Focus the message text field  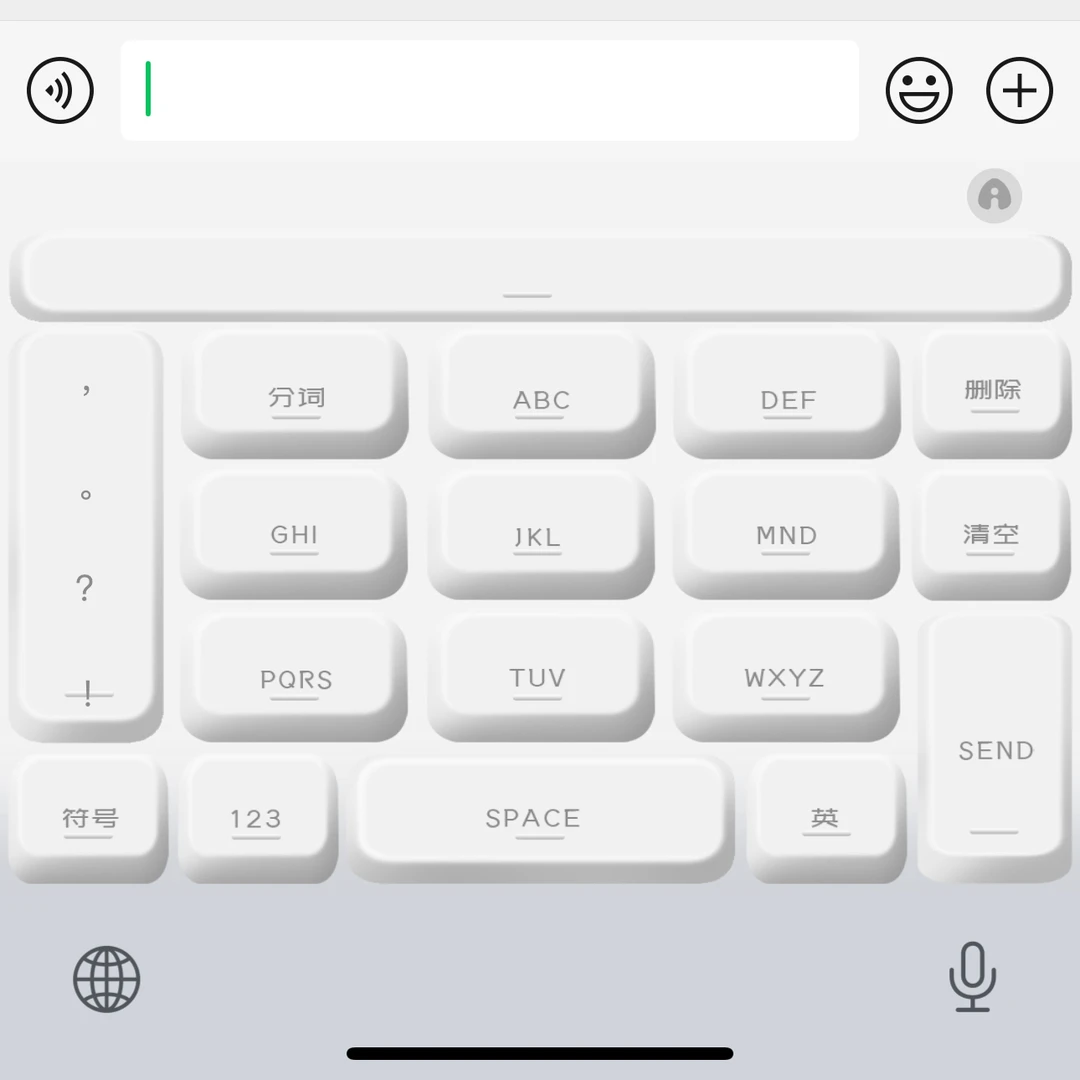coord(490,91)
